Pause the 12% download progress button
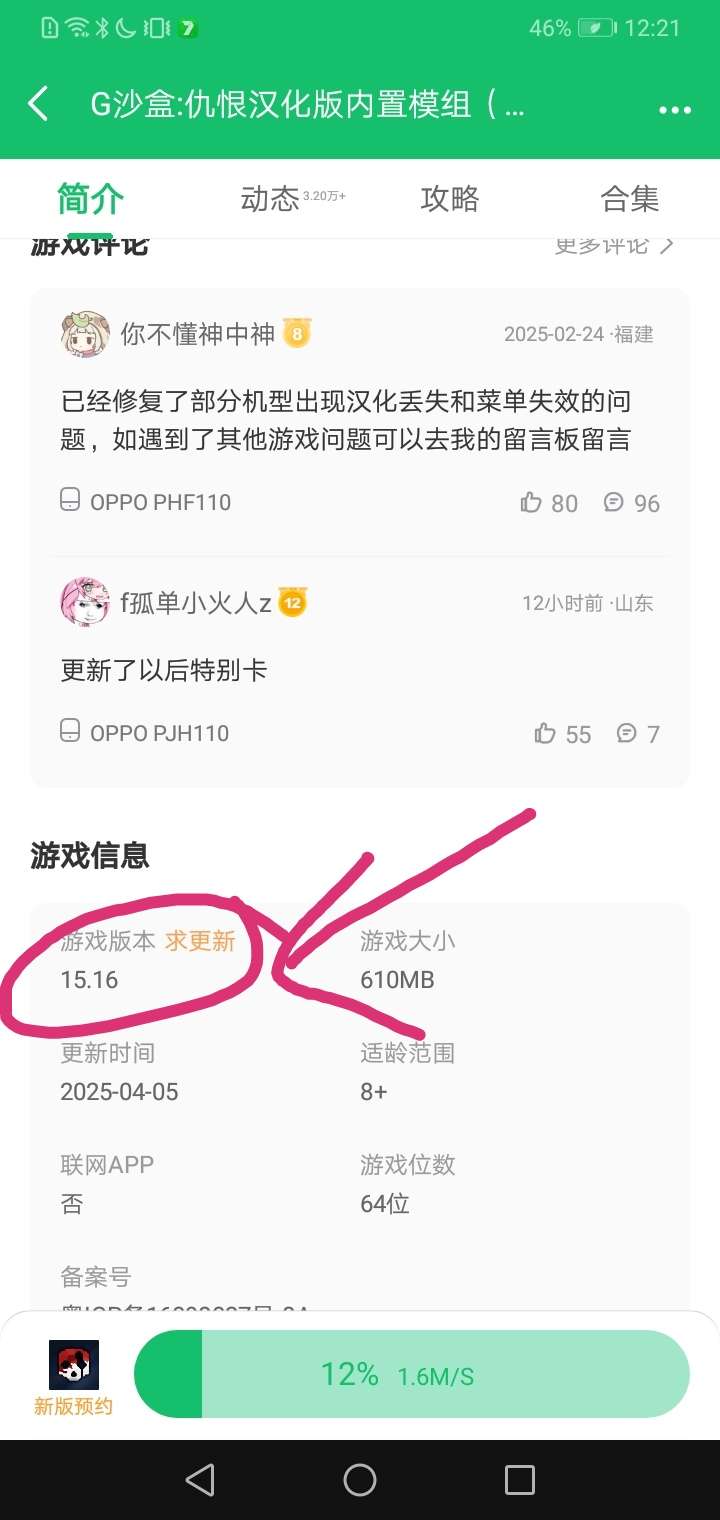This screenshot has height=1520, width=720. 412,1375
